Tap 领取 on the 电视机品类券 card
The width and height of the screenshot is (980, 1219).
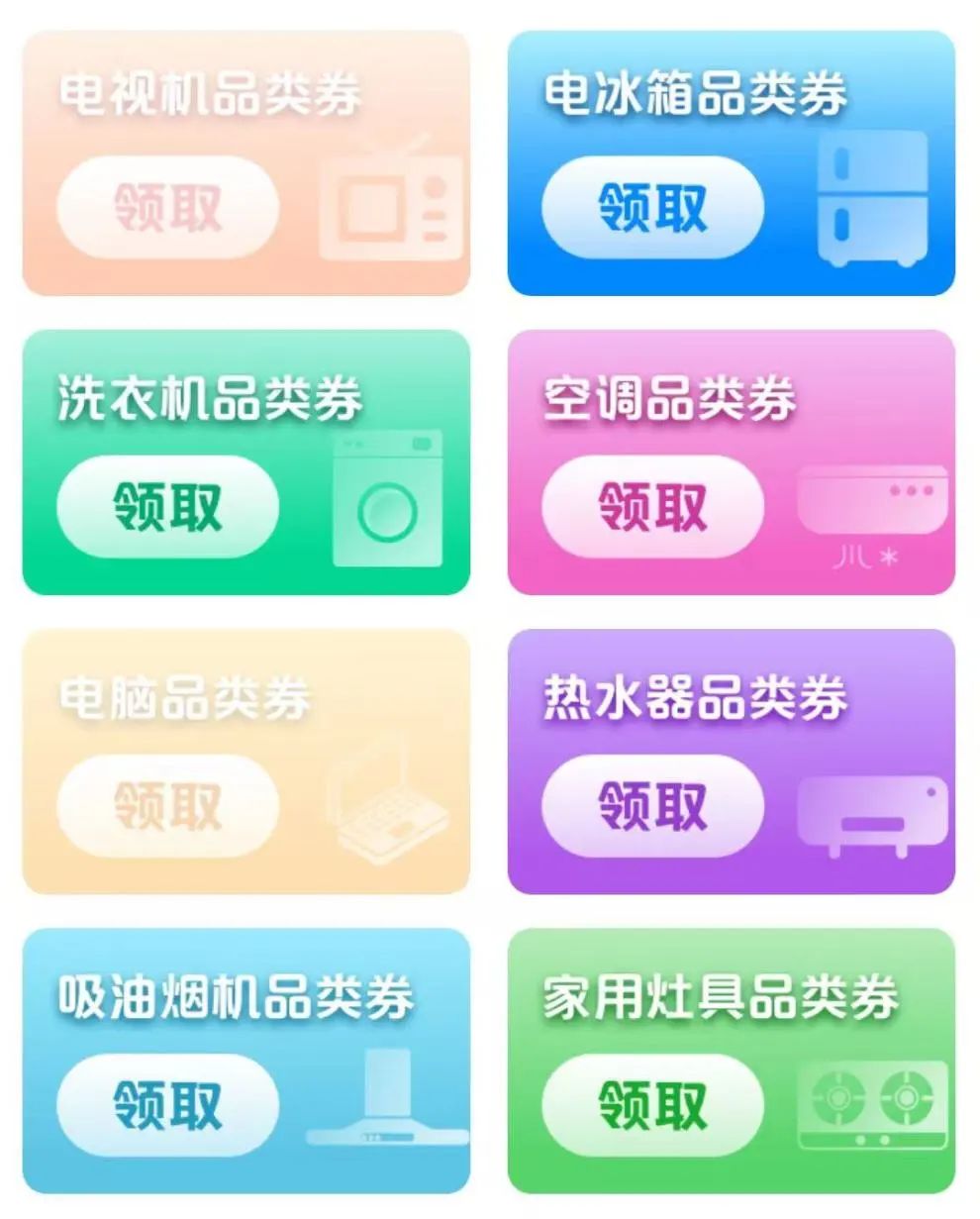(x=167, y=208)
